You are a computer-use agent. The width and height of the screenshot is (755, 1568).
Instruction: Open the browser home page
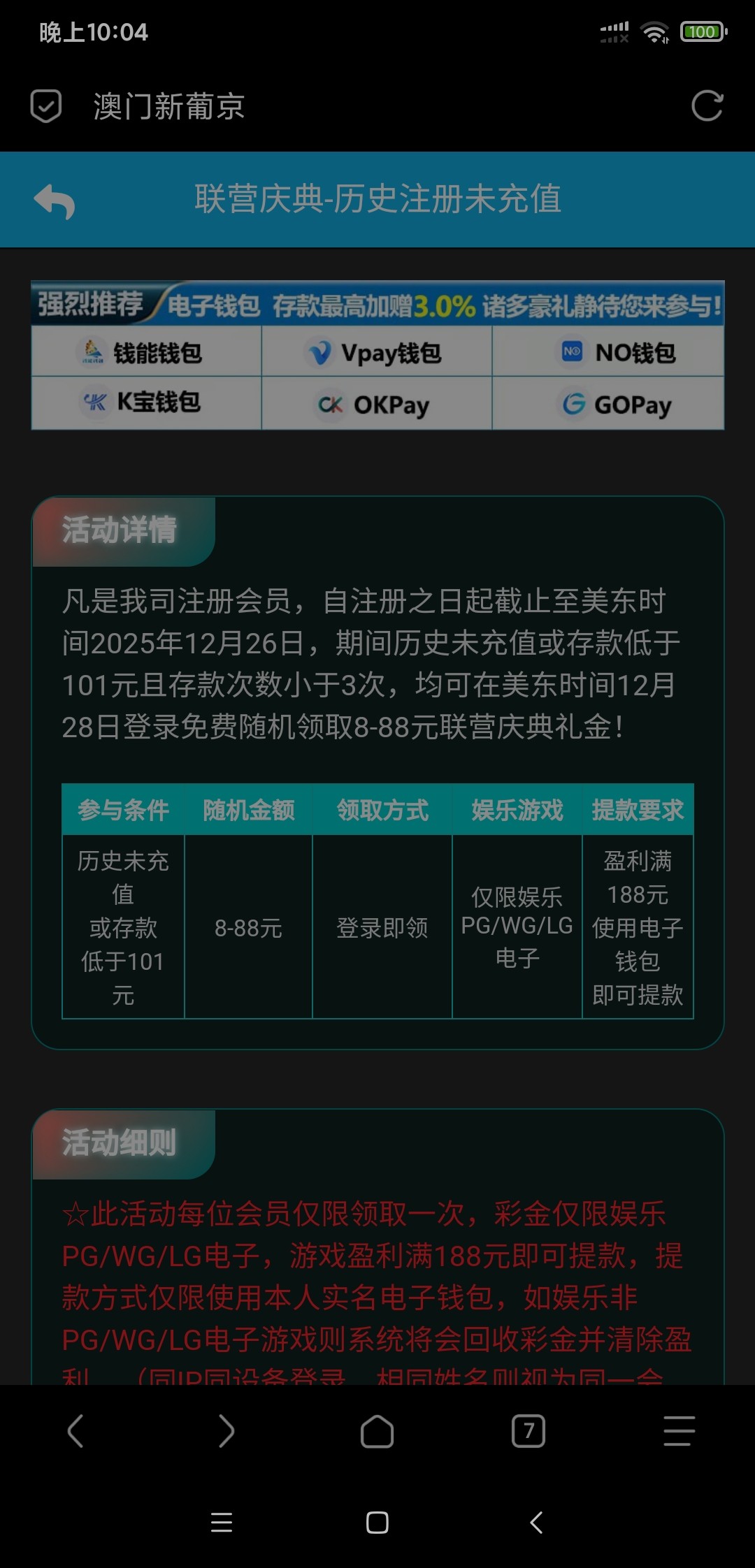(x=377, y=1431)
